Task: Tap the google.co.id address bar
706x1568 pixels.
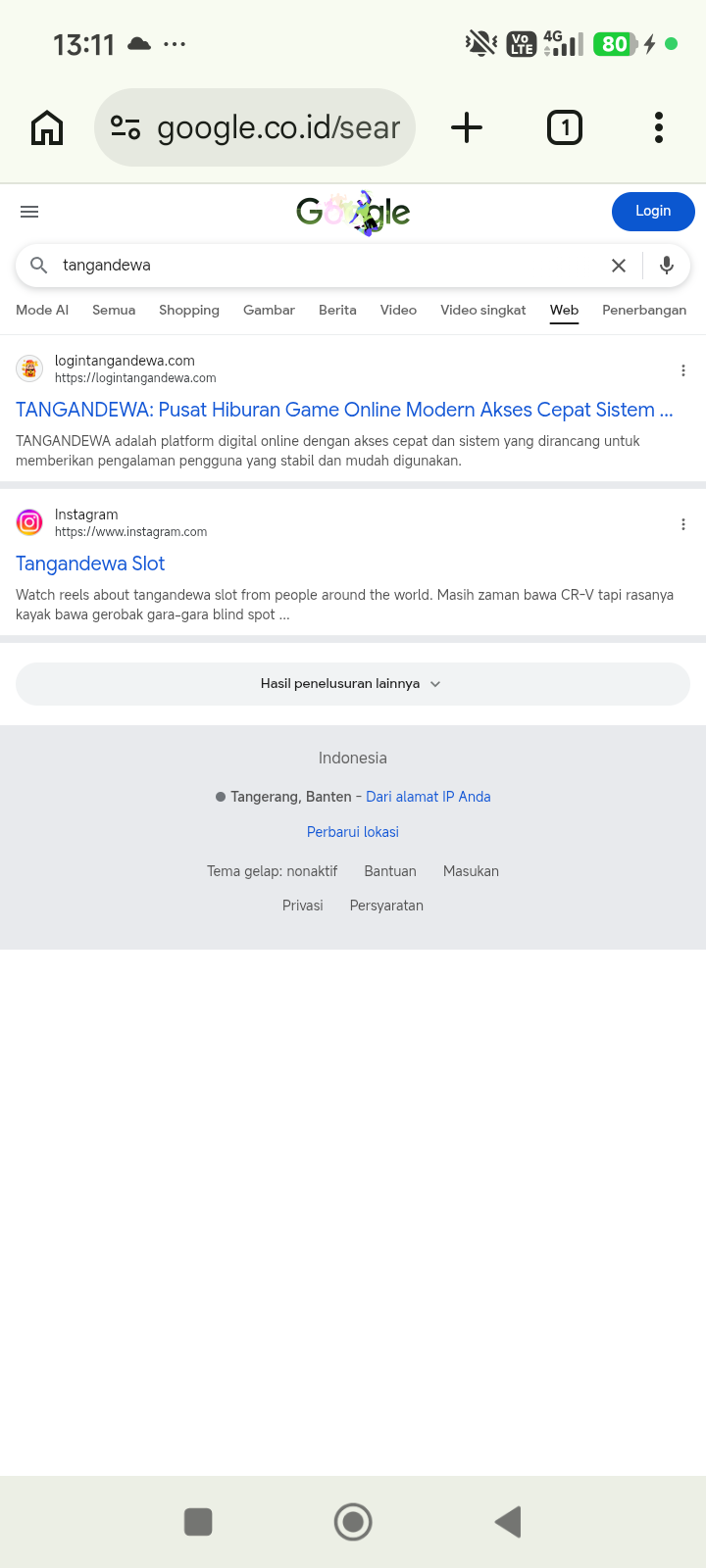Action: coord(255,127)
